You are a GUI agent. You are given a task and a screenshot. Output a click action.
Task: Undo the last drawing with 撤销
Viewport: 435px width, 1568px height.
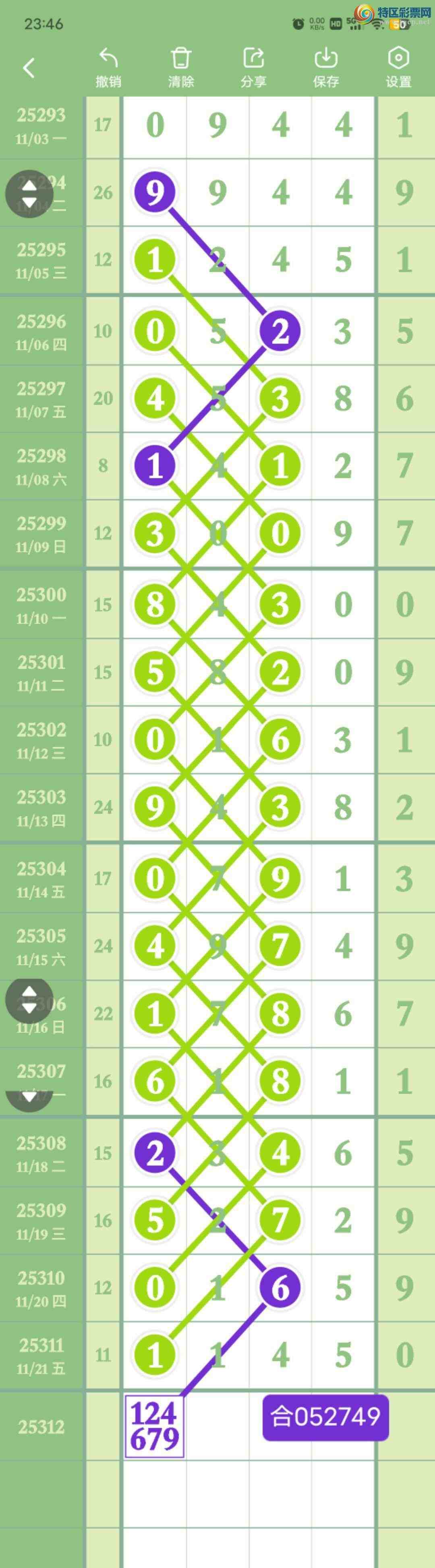[108, 67]
